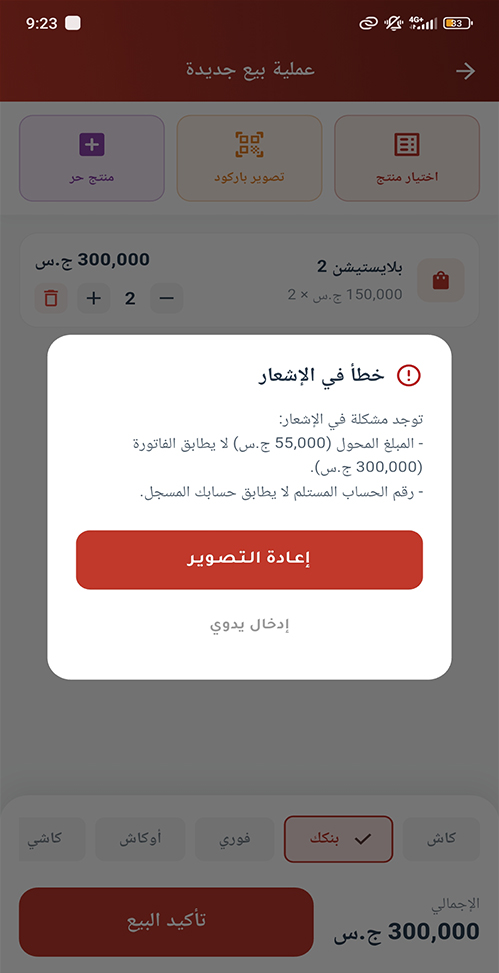
Task: Confirm the sale with تأكيد البيع
Action: pyautogui.click(x=166, y=921)
